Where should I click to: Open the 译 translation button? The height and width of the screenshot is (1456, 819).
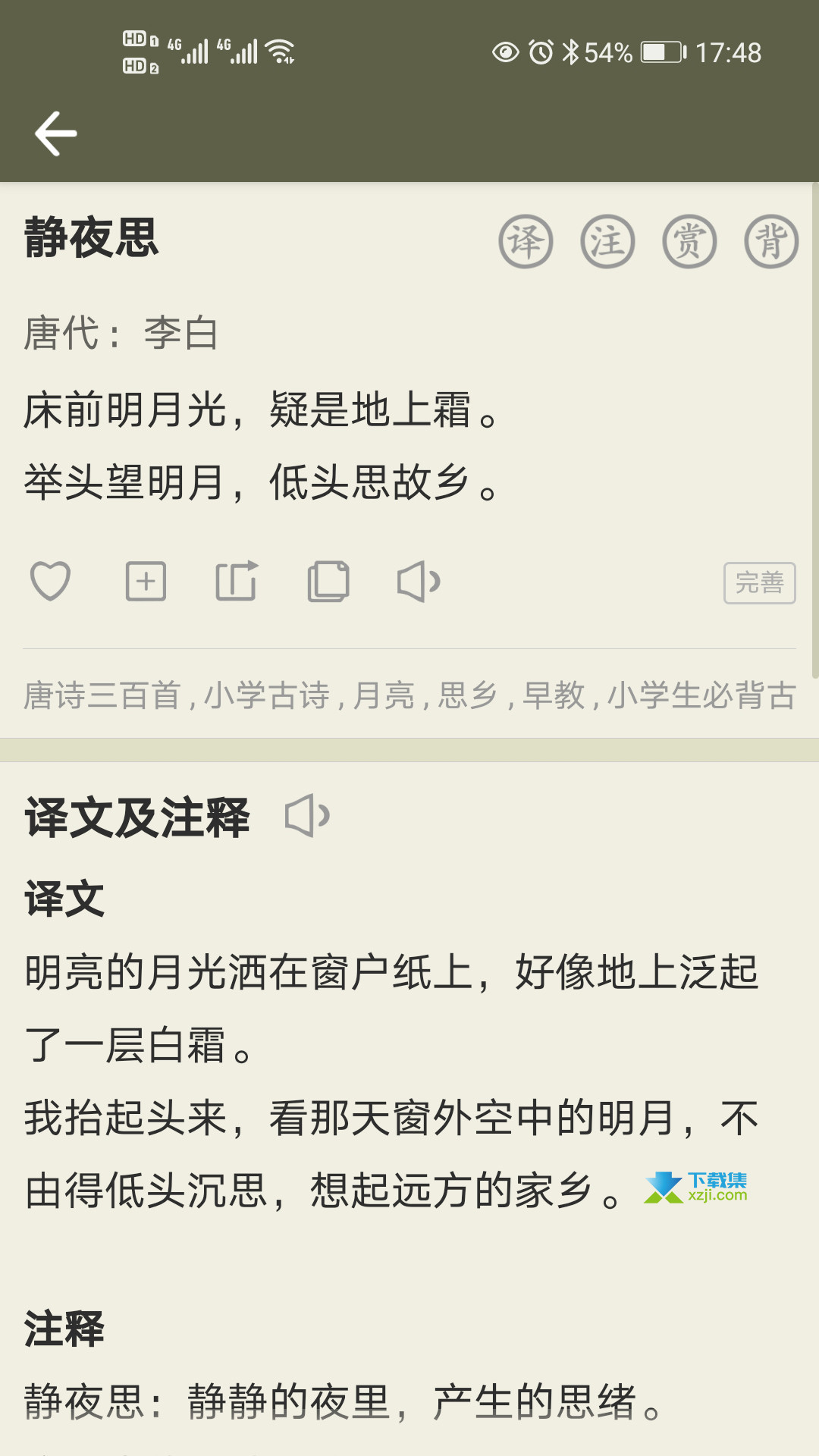[526, 242]
